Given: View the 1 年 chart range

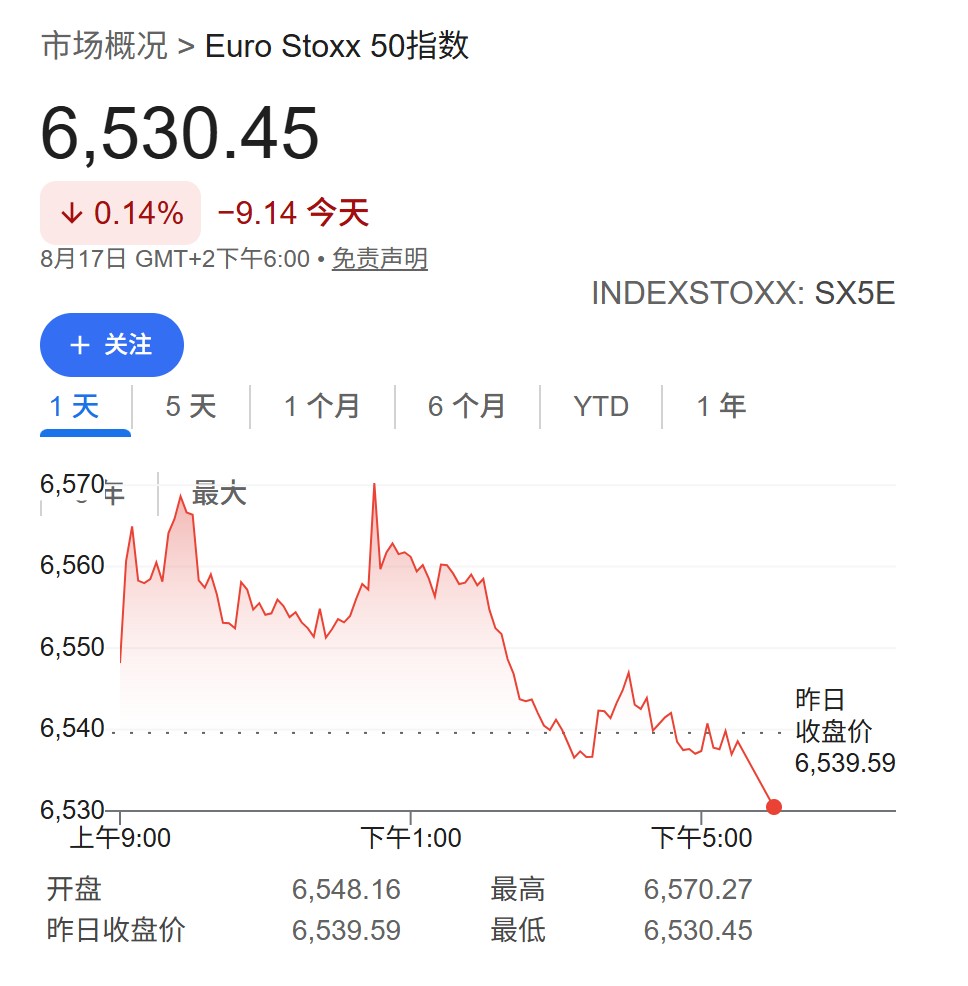Looking at the screenshot, I should 721,406.
